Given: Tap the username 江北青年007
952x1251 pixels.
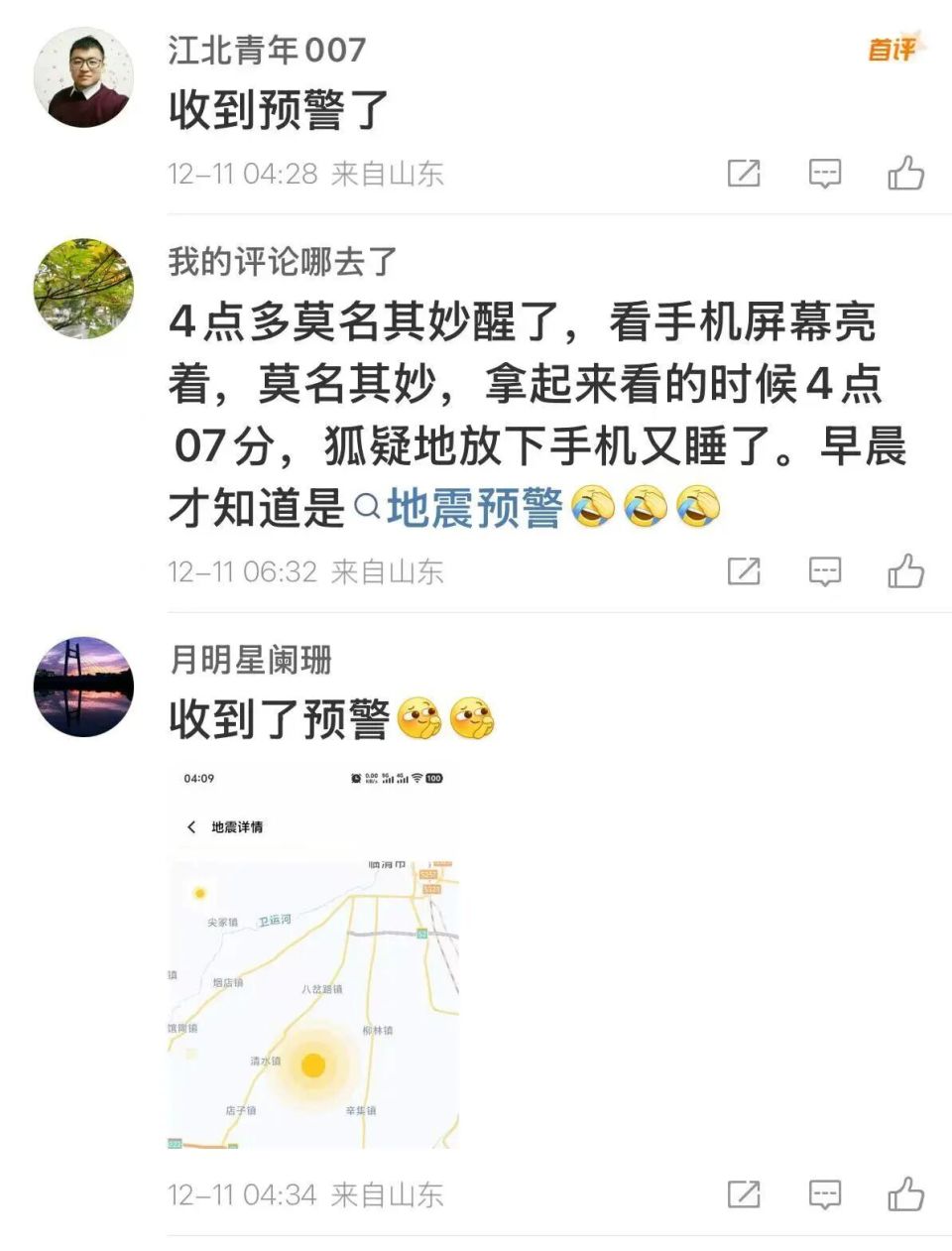Looking at the screenshot, I should 267,50.
